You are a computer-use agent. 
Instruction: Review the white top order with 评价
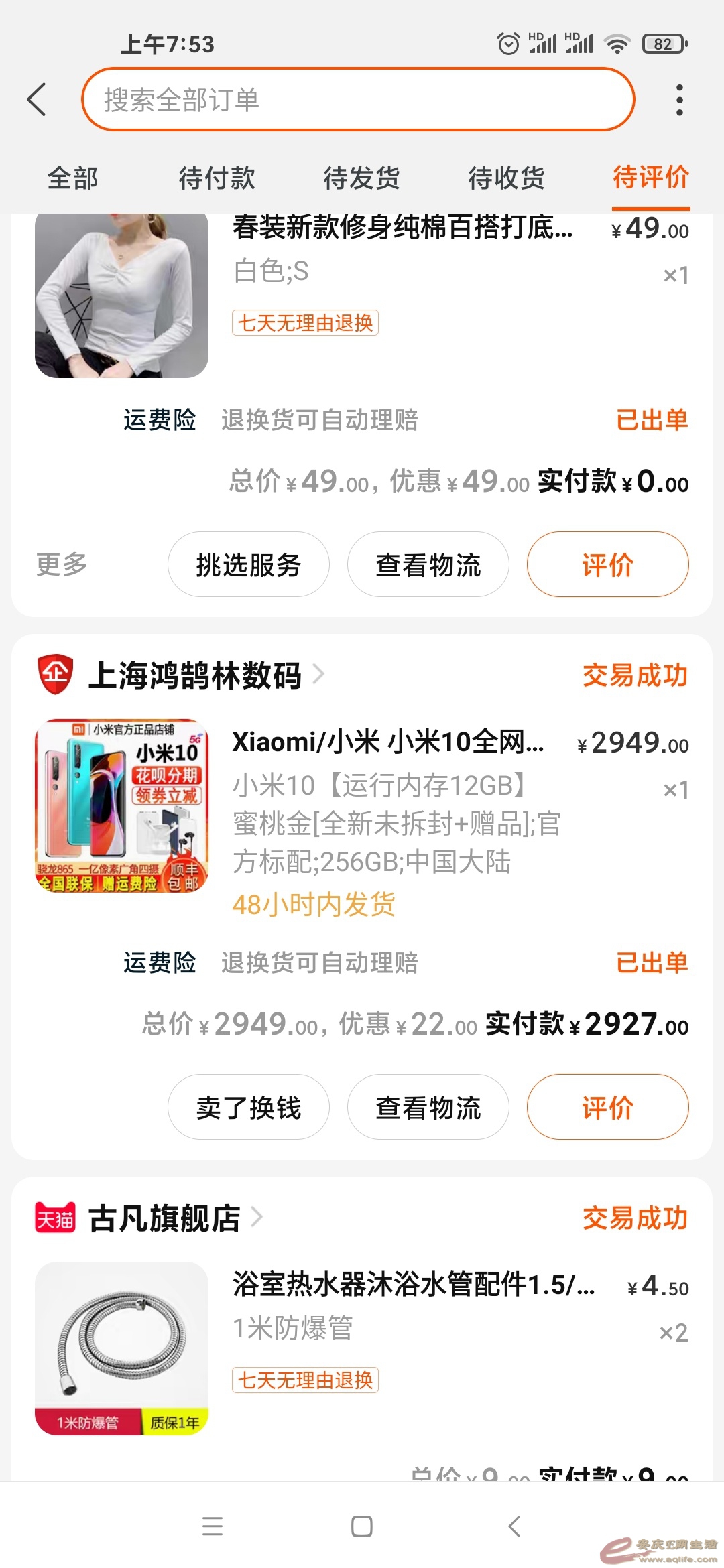[x=607, y=564]
